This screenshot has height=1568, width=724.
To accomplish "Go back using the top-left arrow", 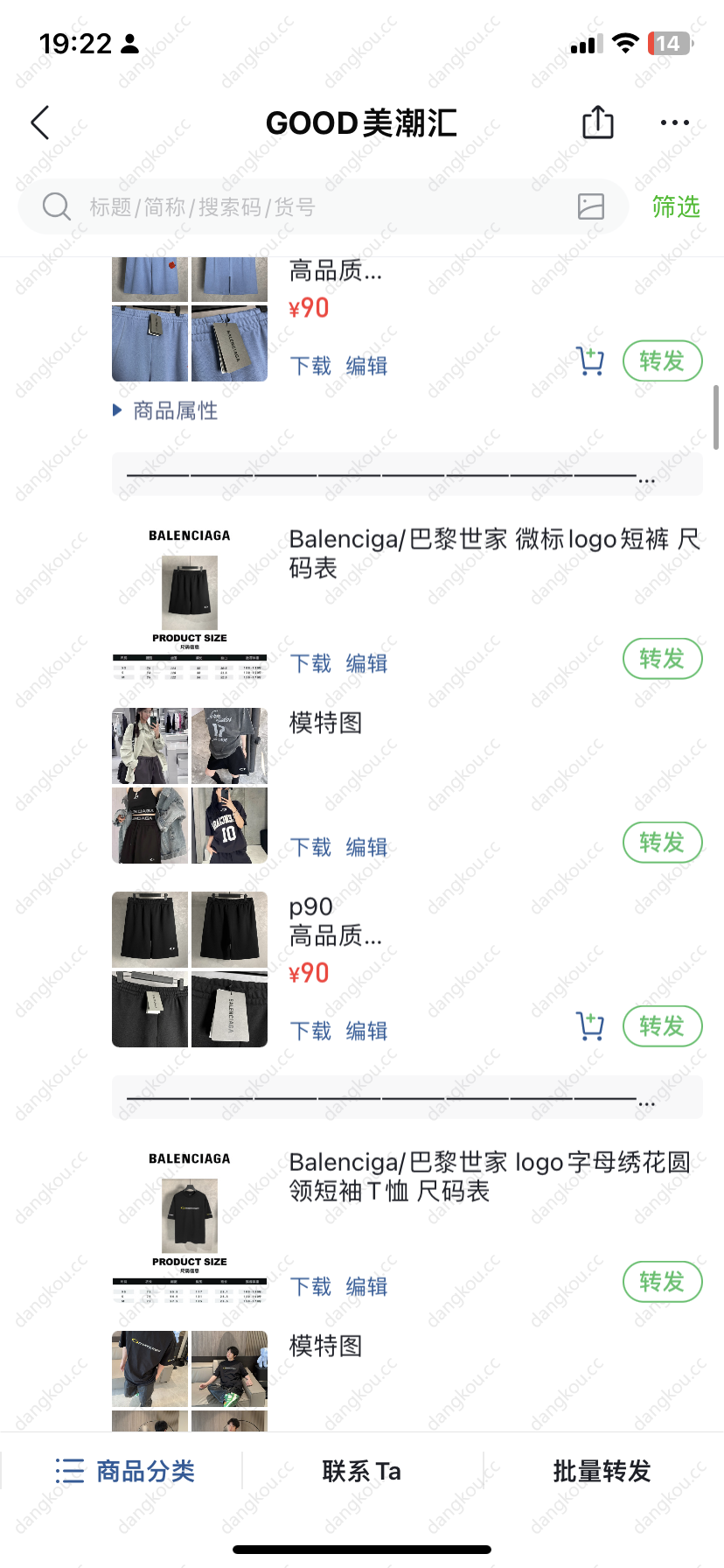I will [x=40, y=123].
